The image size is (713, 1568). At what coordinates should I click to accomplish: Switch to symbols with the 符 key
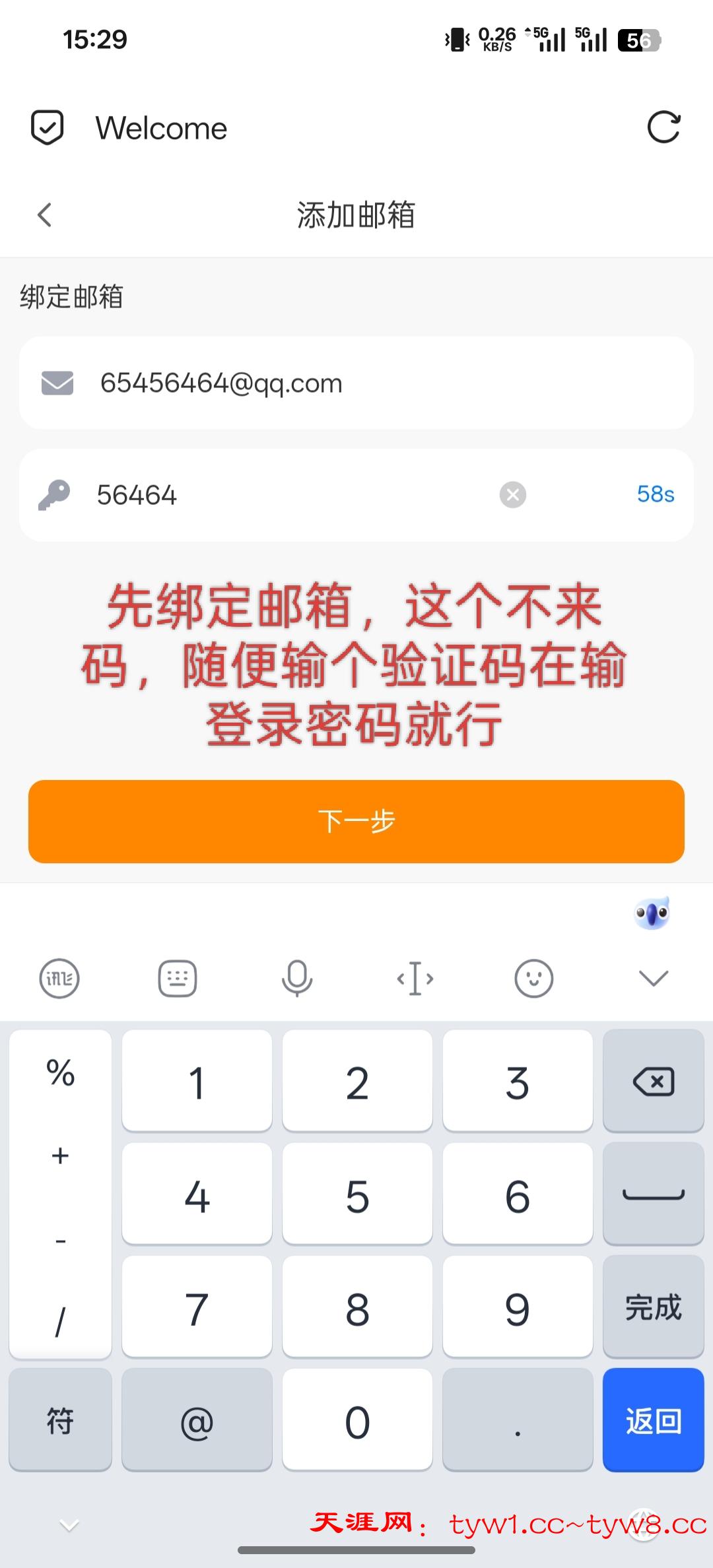click(x=60, y=1421)
